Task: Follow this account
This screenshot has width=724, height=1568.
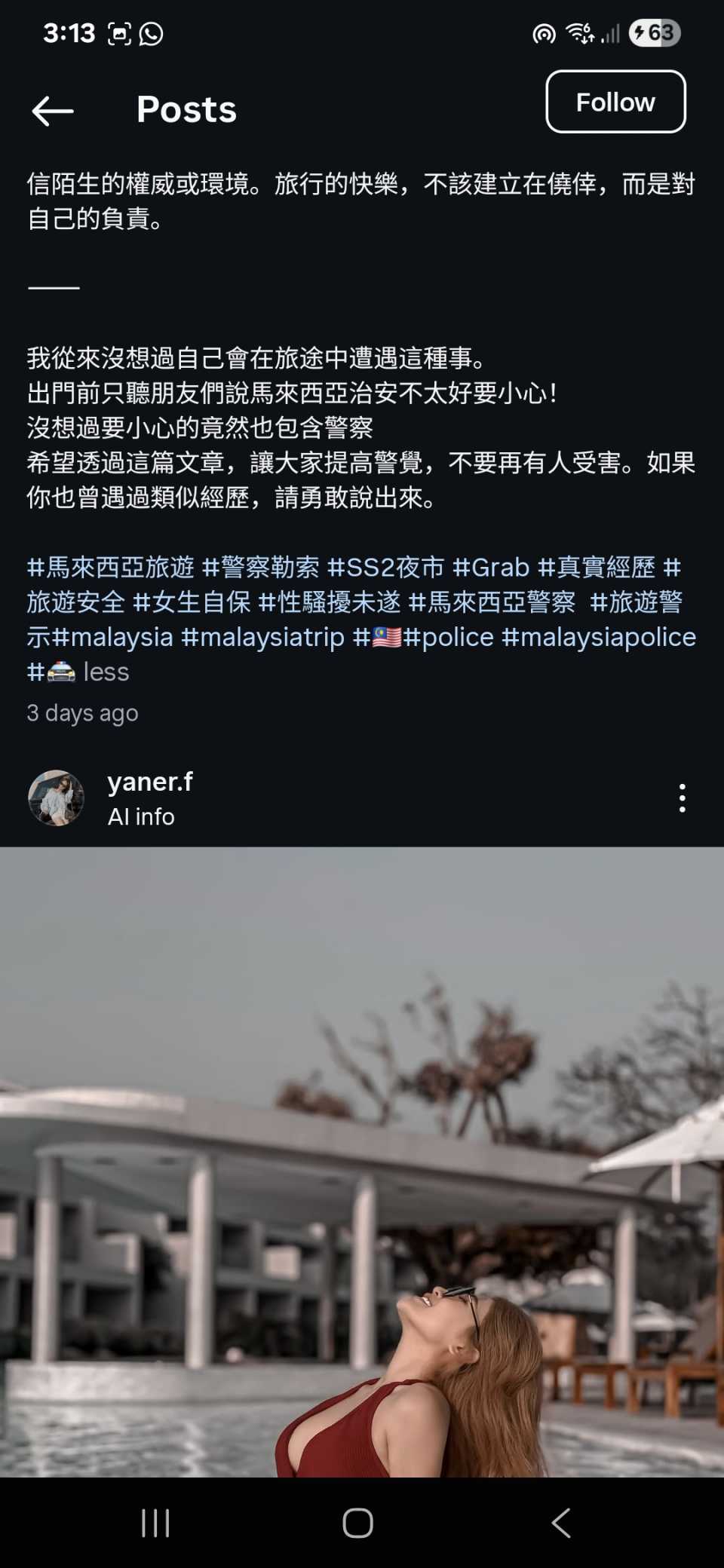Action: pyautogui.click(x=615, y=102)
